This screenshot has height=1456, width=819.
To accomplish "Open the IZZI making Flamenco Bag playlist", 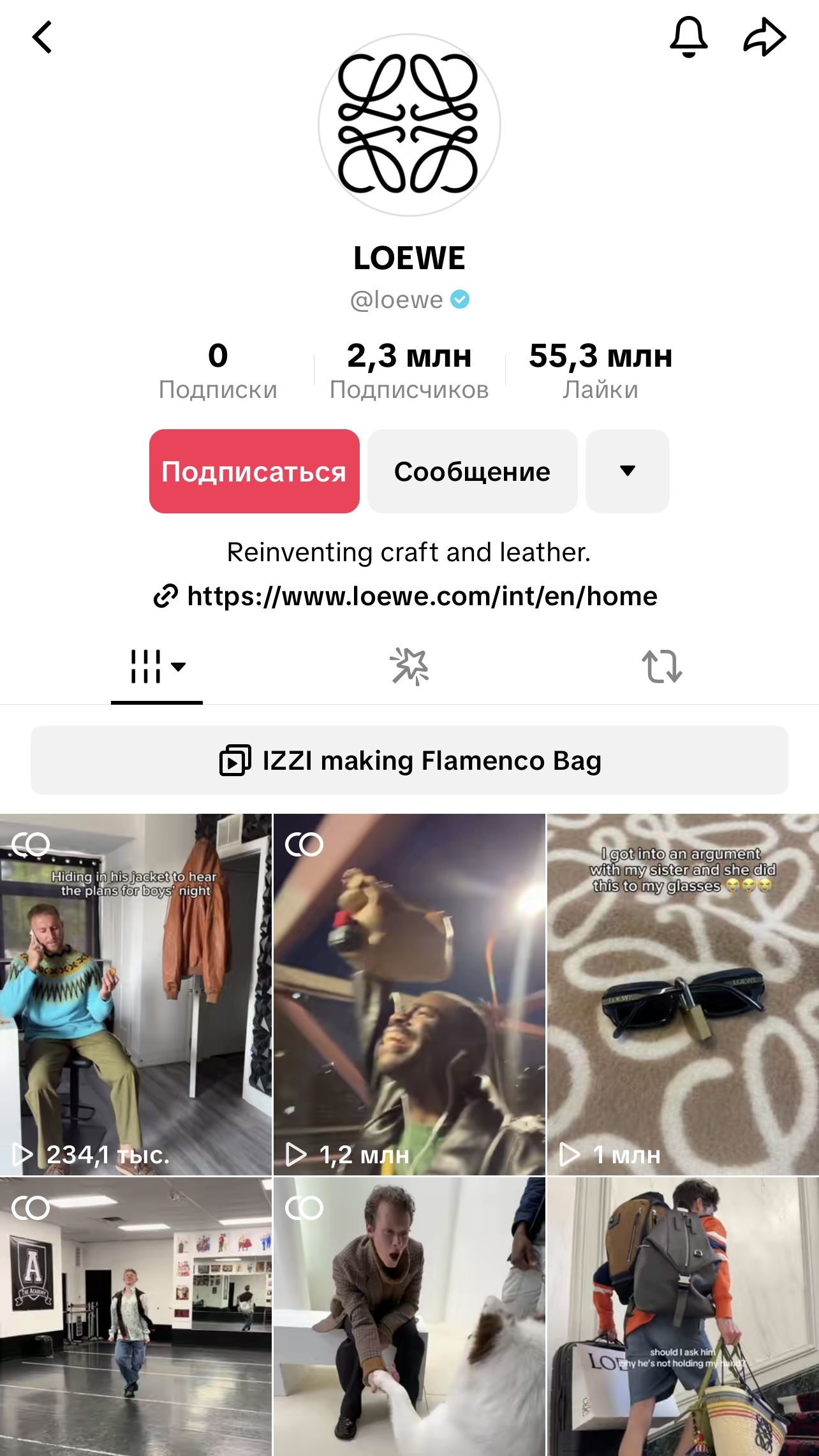I will pos(409,760).
